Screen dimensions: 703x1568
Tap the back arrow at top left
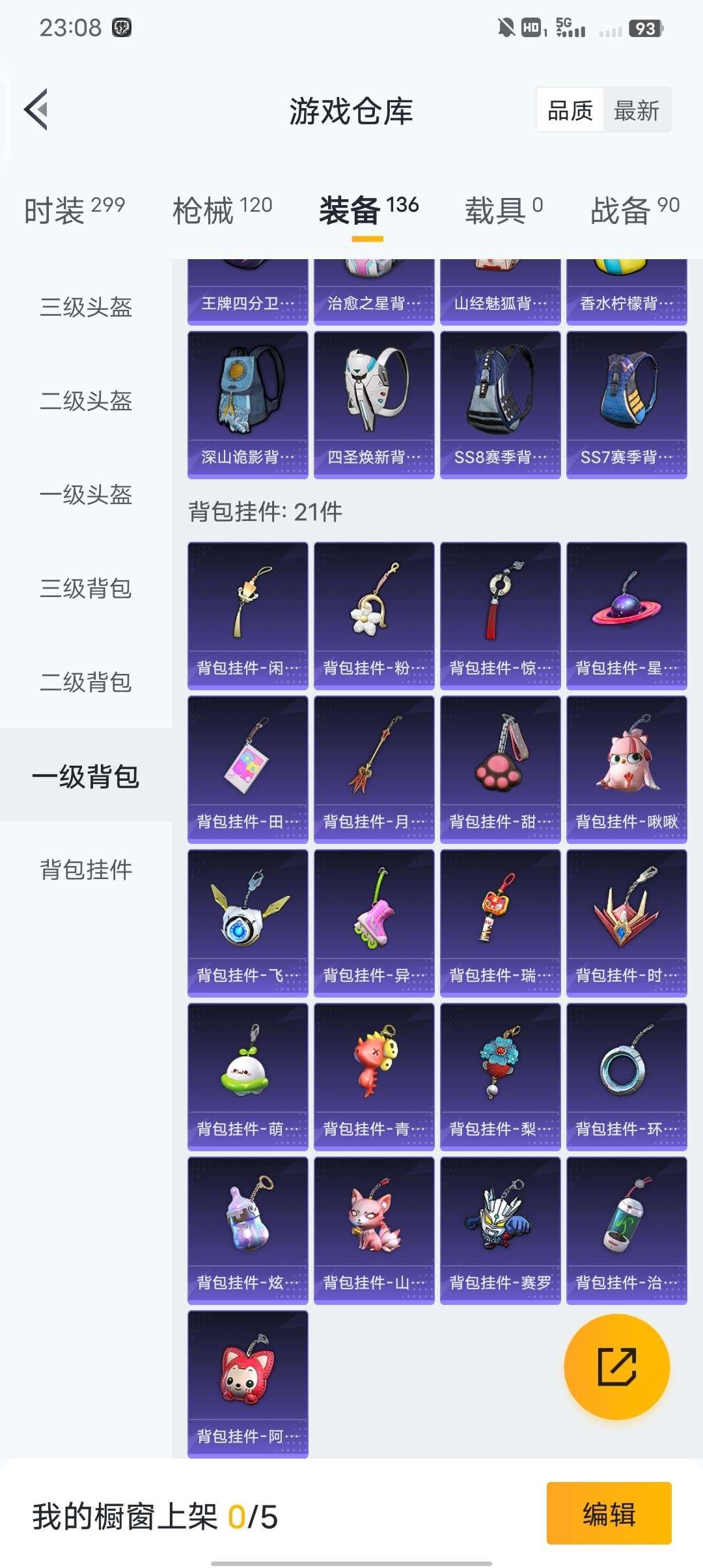[x=37, y=109]
